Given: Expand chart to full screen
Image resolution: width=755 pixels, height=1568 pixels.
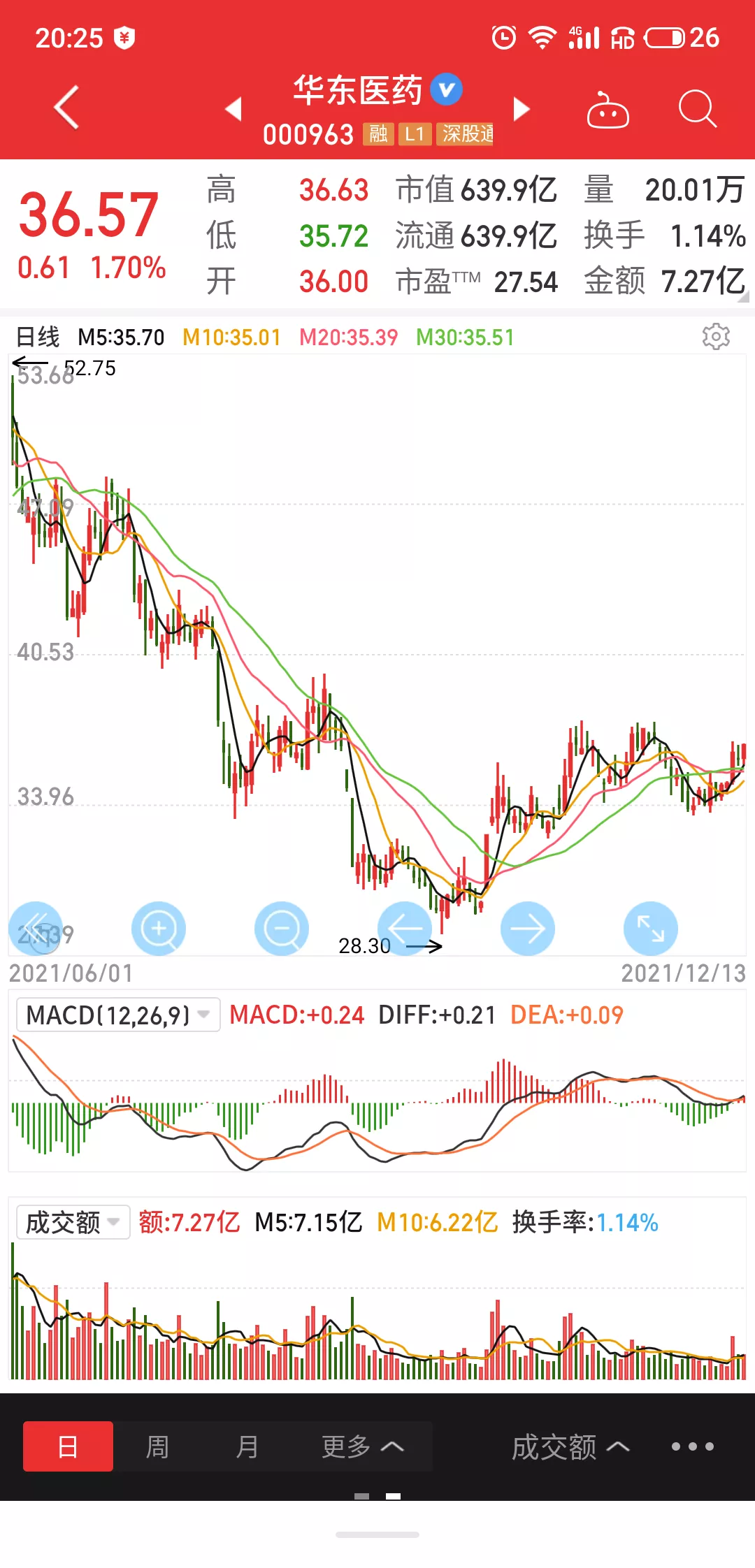Looking at the screenshot, I should 651,929.
